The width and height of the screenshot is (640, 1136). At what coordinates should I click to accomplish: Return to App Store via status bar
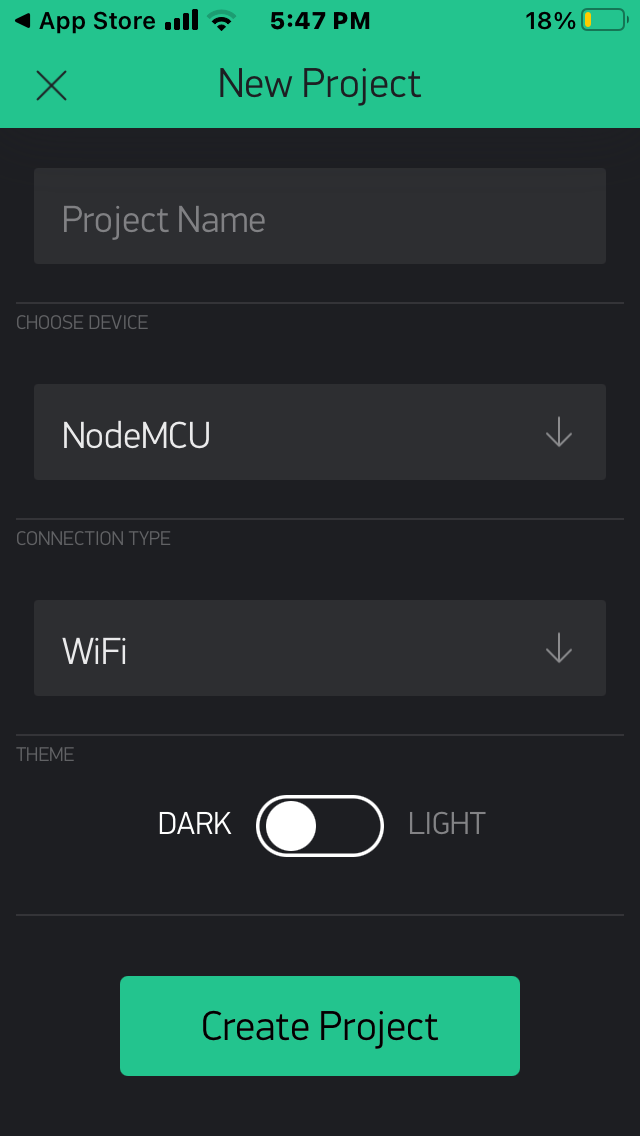click(86, 21)
